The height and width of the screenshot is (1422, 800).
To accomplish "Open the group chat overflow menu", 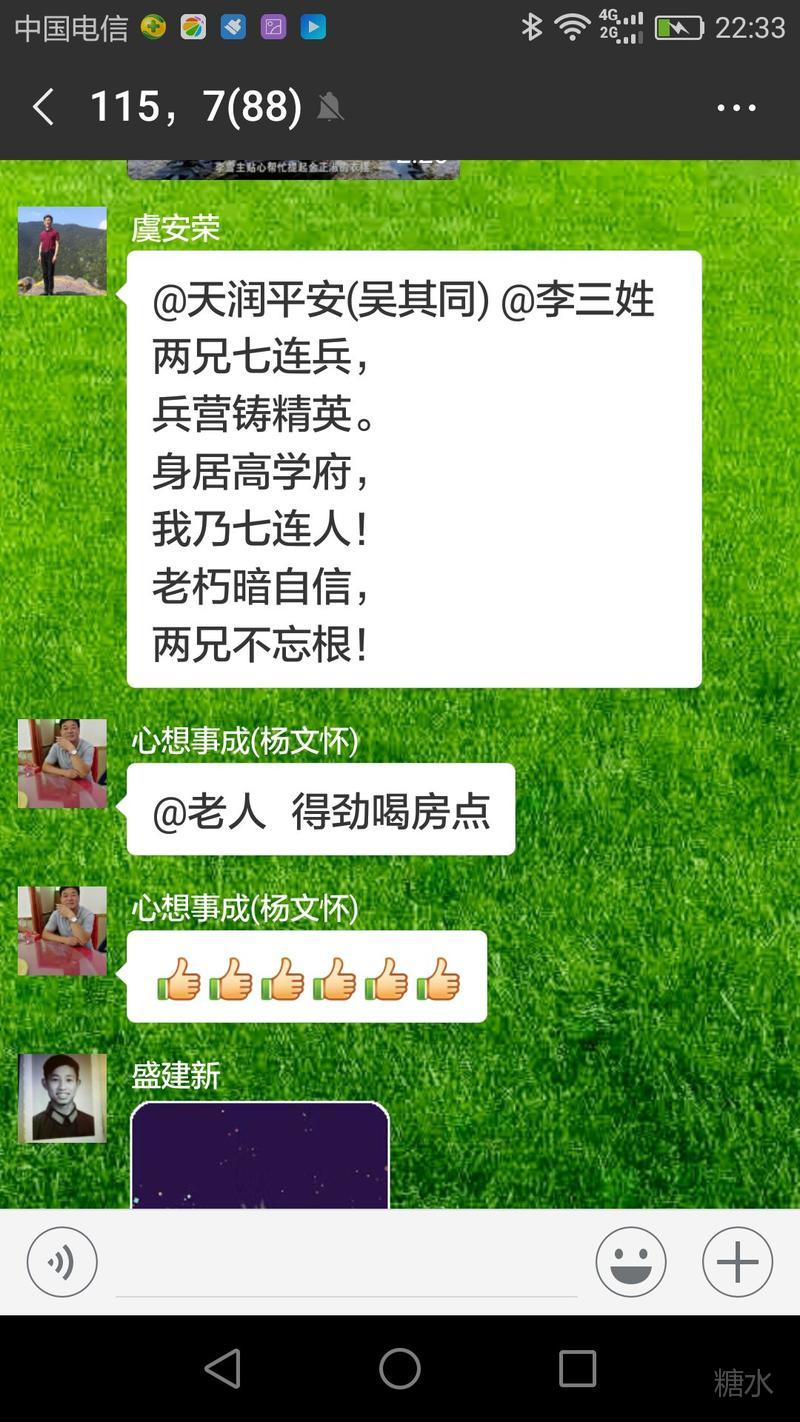I will (736, 108).
